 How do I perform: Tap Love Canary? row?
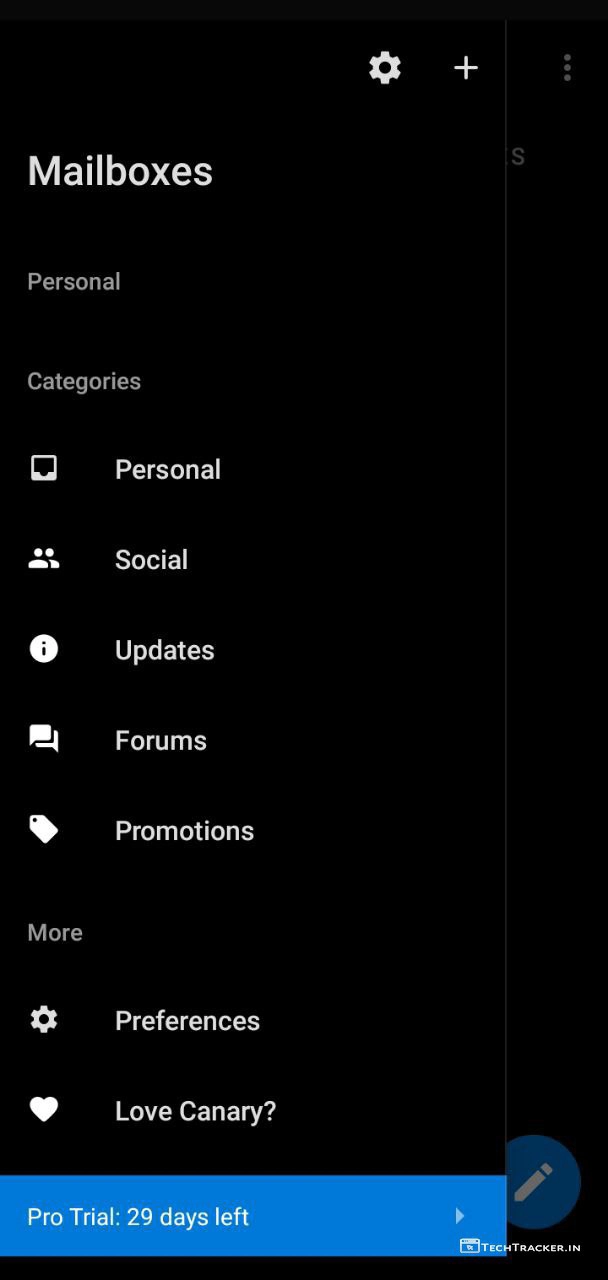[195, 1111]
